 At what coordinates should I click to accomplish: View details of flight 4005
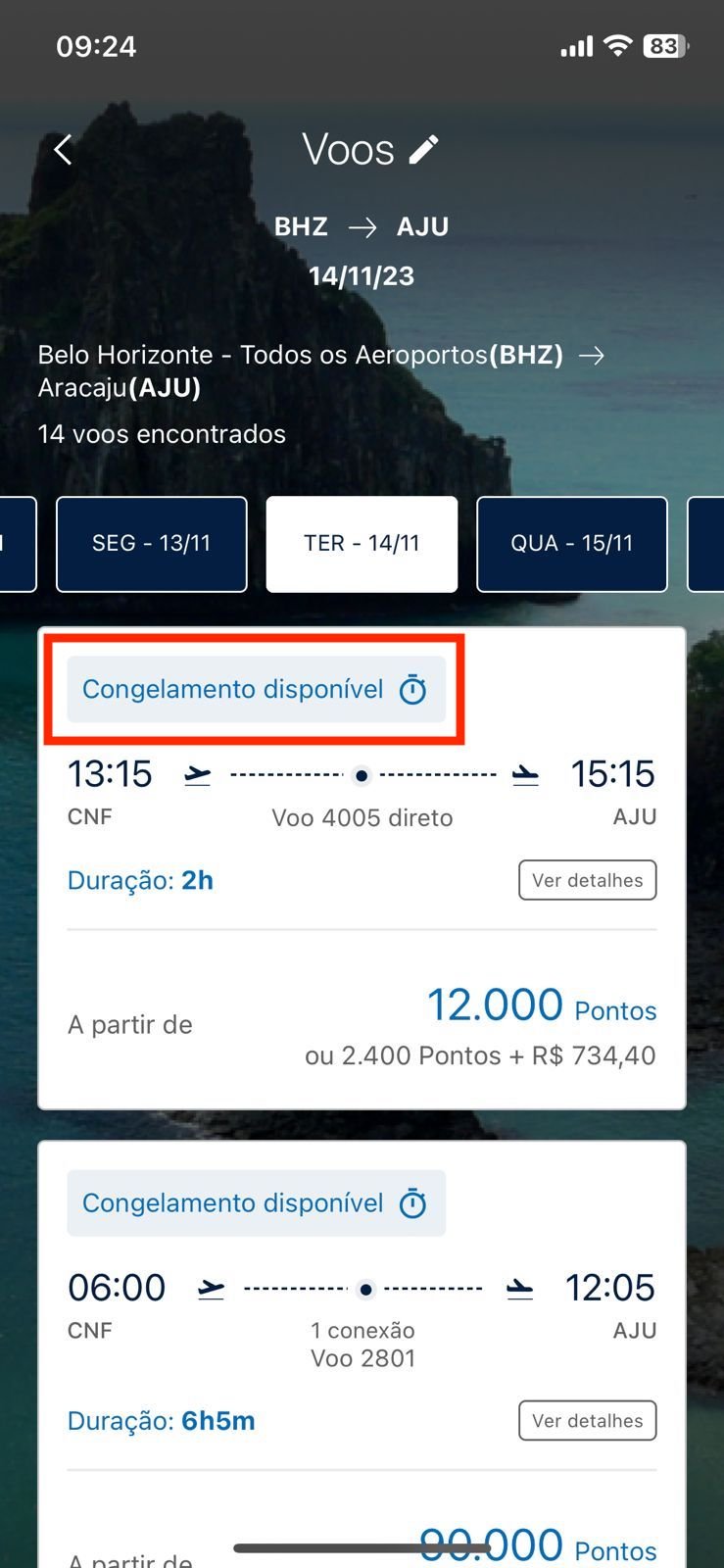(x=587, y=880)
